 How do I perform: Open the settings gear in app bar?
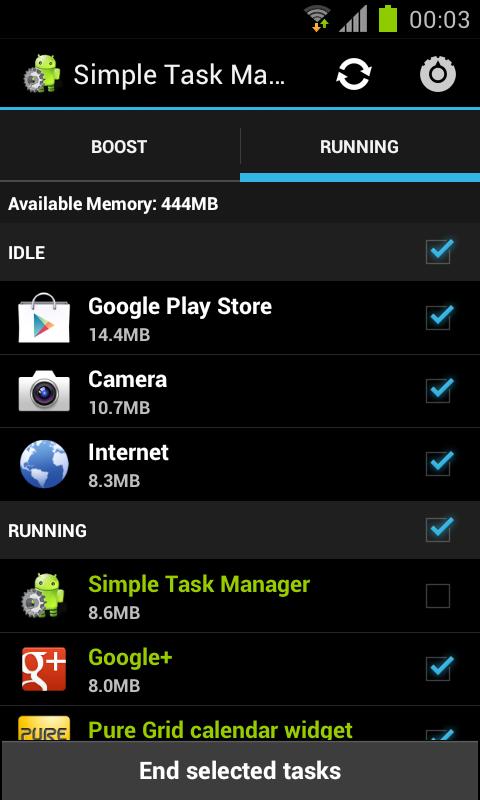pyautogui.click(x=438, y=74)
